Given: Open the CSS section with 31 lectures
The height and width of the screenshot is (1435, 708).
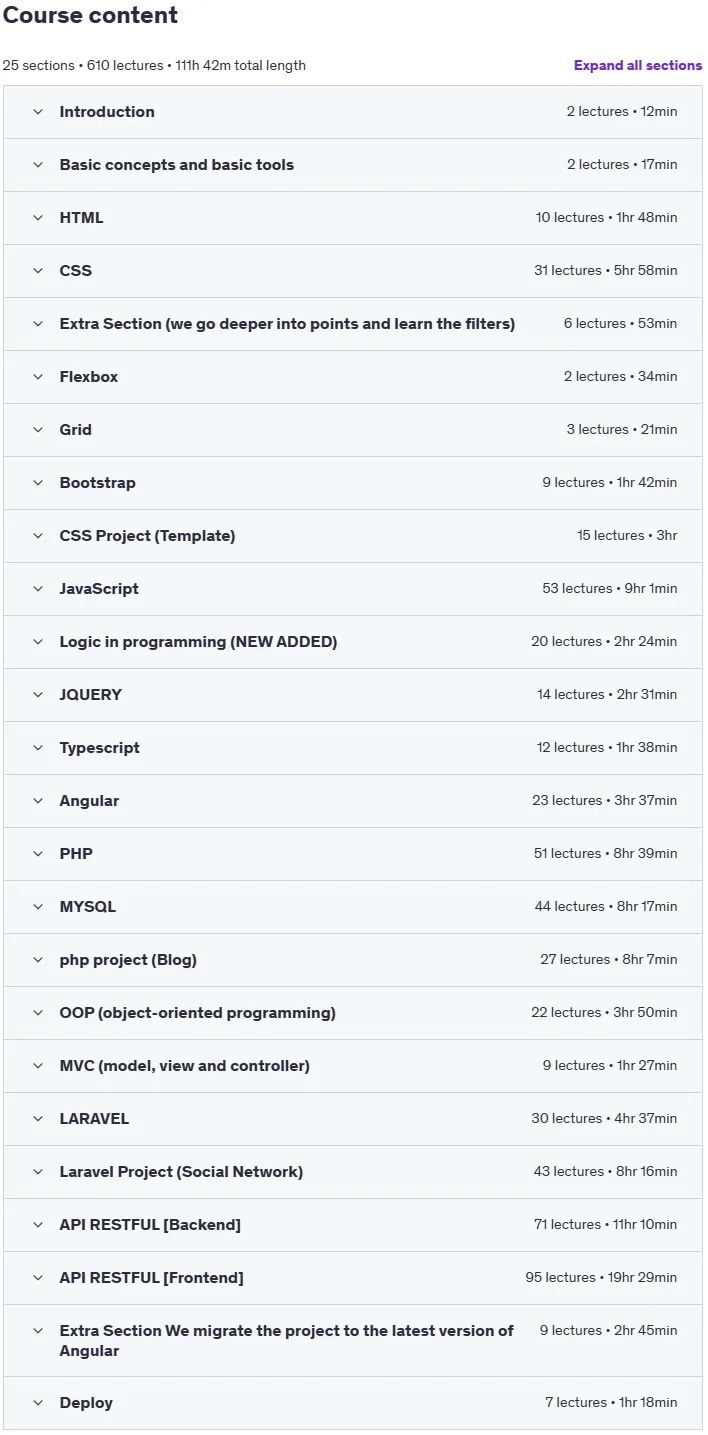Looking at the screenshot, I should coord(353,271).
